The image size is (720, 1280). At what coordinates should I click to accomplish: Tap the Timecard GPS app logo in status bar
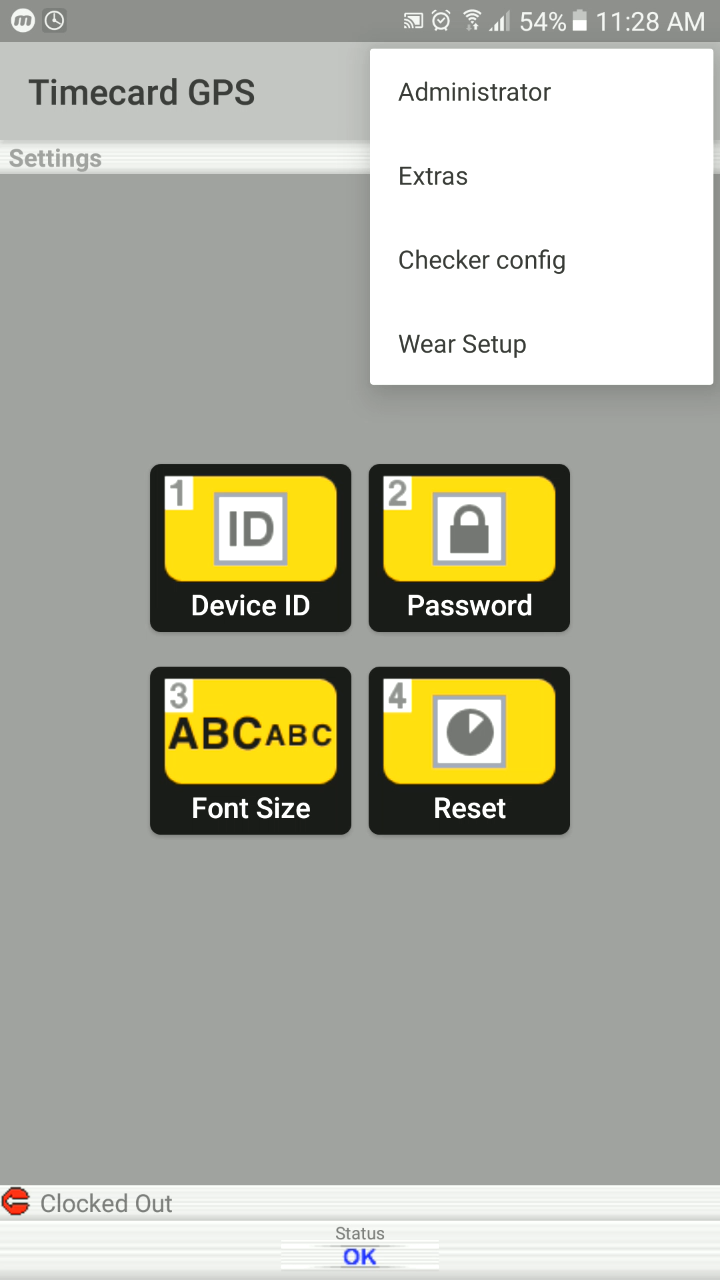coord(21,20)
